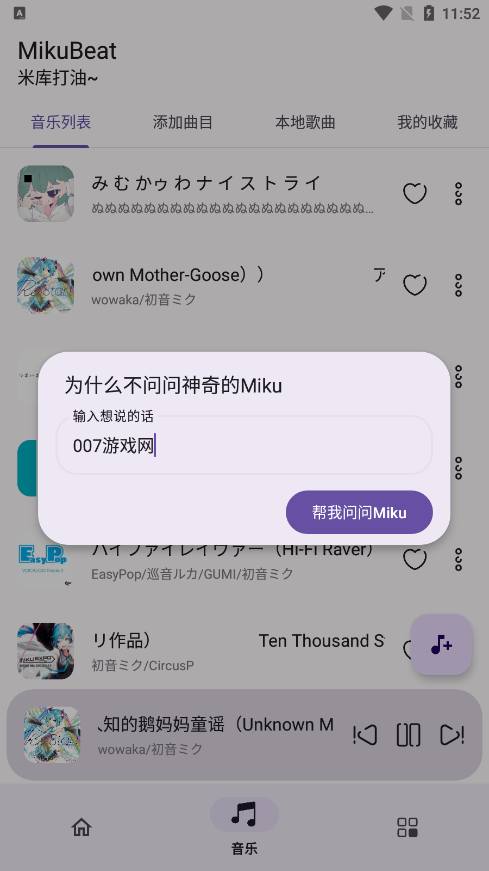Tap the add-music floating button
This screenshot has height=871, width=489.
pos(441,644)
